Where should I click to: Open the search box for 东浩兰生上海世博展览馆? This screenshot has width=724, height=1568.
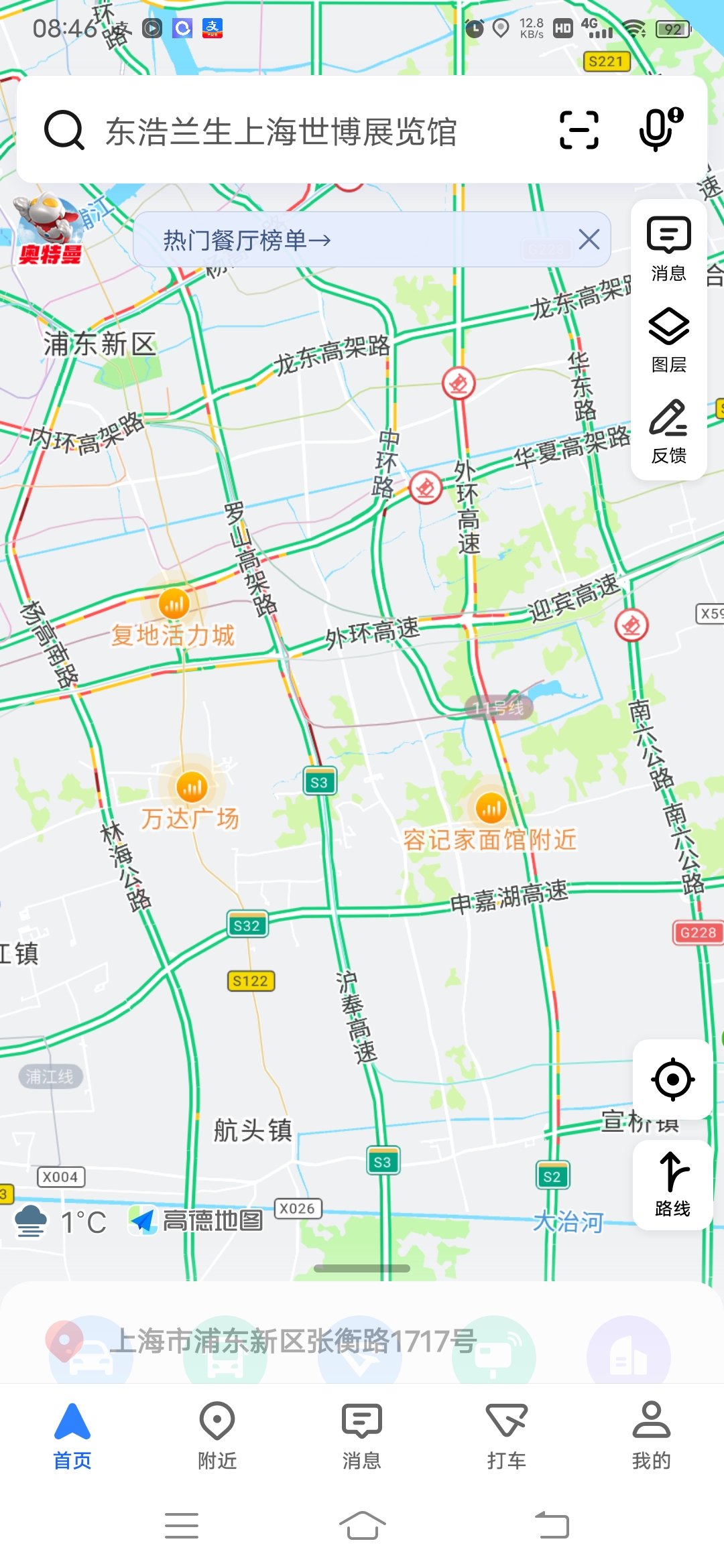coord(282,131)
